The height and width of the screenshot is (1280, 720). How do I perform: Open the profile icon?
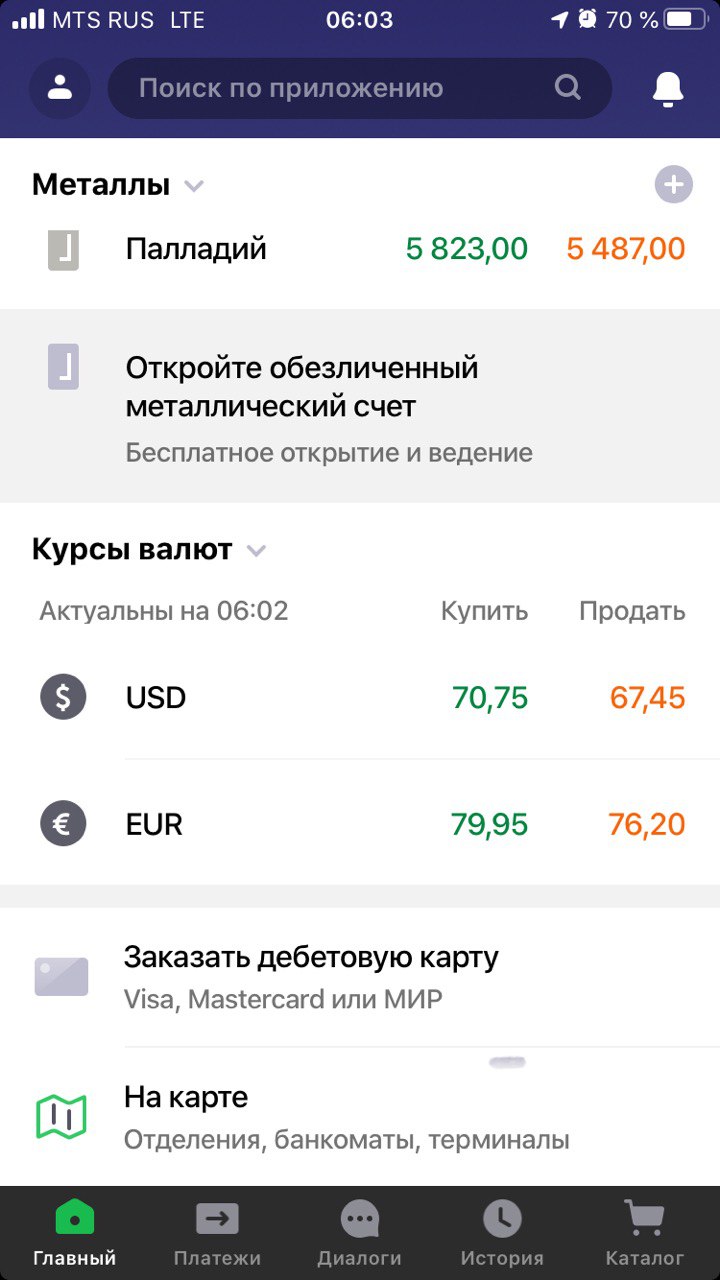[60, 88]
